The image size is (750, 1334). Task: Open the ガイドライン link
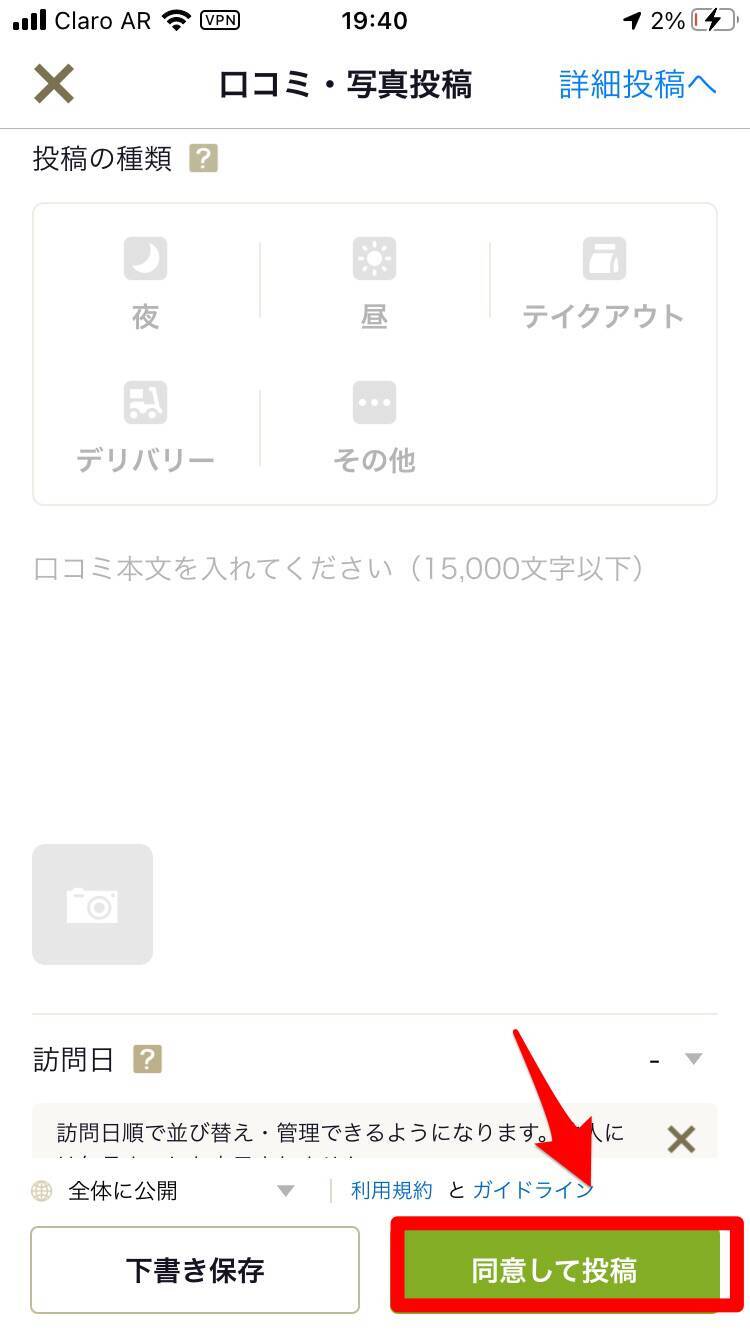tap(530, 1190)
